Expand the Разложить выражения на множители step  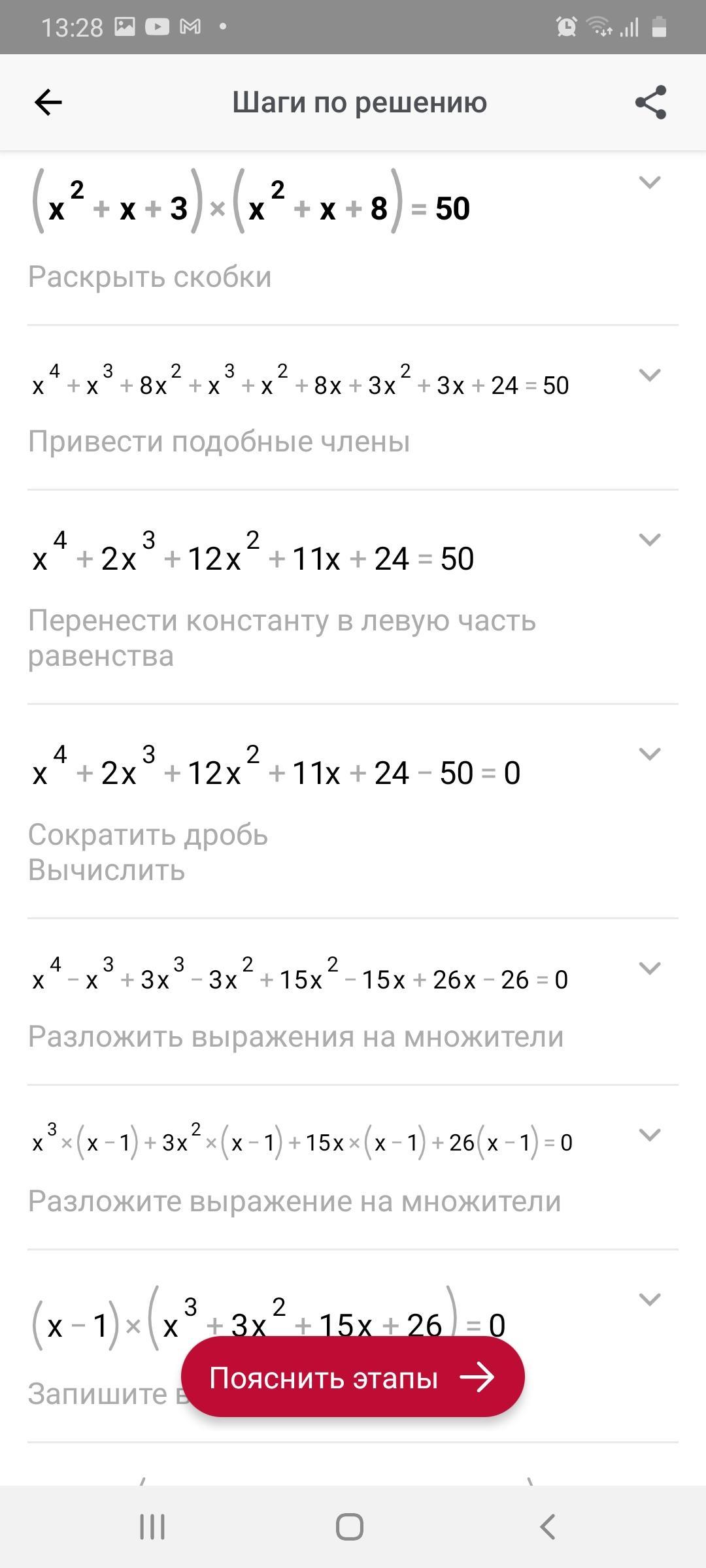pos(649,968)
